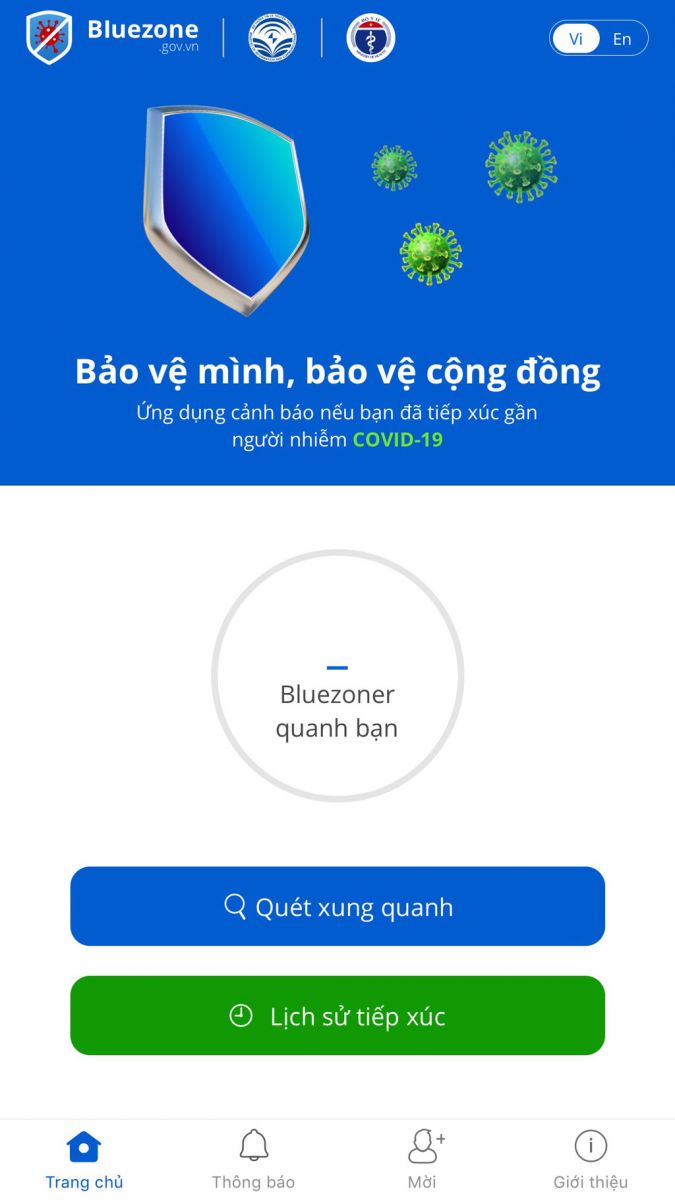Switch to the Mời invite tab

423,1160
